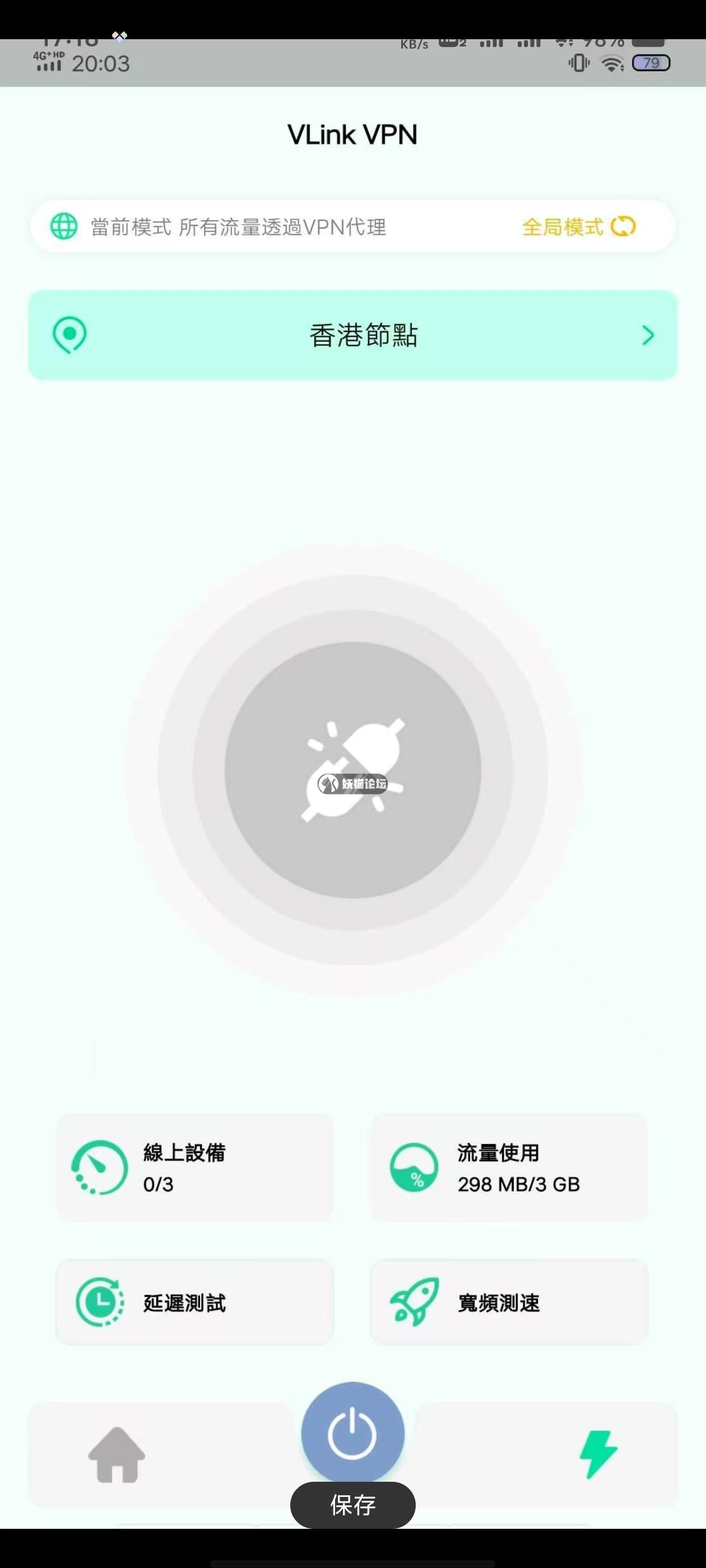Open the 線上設備 card

click(x=194, y=1168)
